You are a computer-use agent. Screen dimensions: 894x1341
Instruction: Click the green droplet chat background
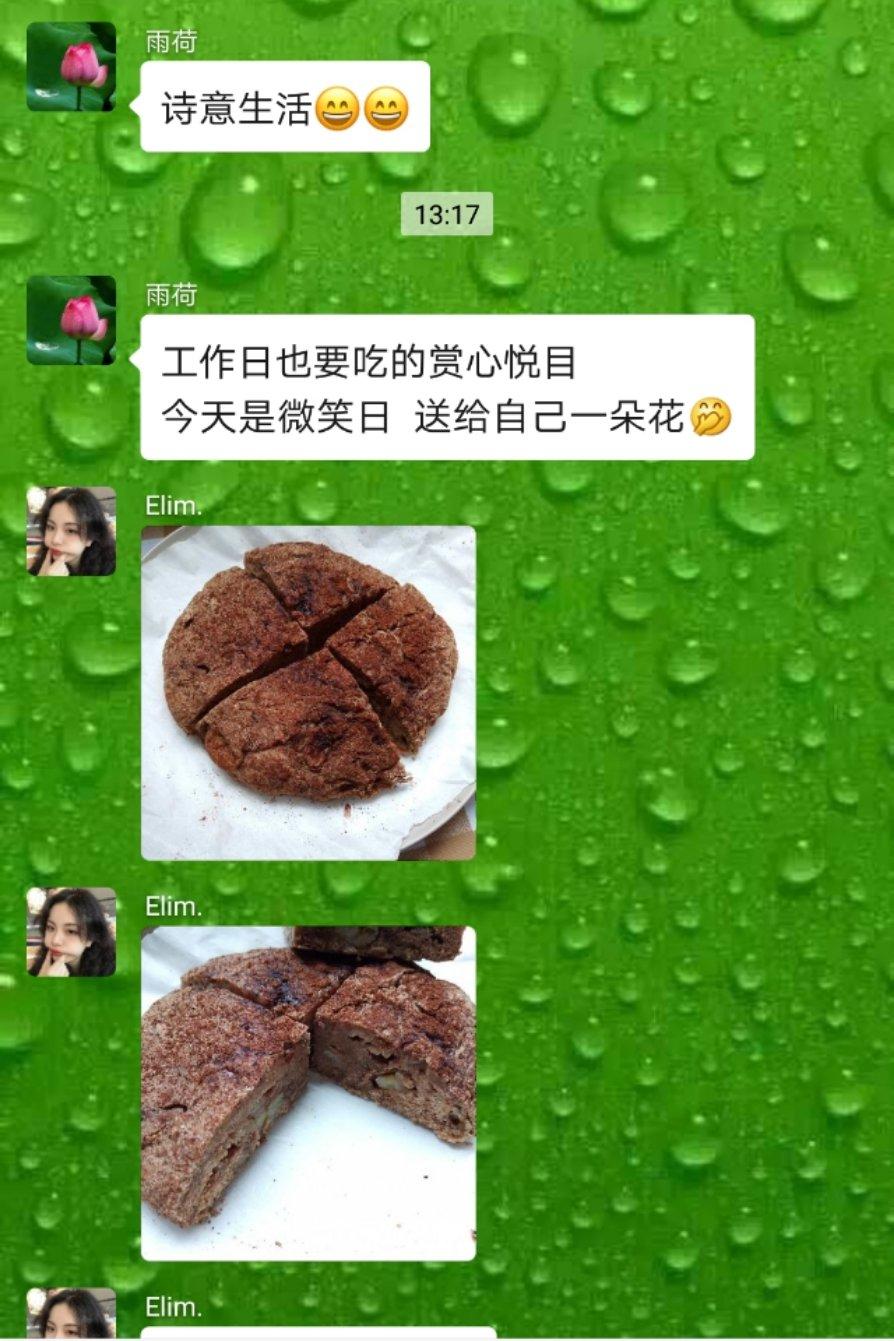(x=700, y=700)
